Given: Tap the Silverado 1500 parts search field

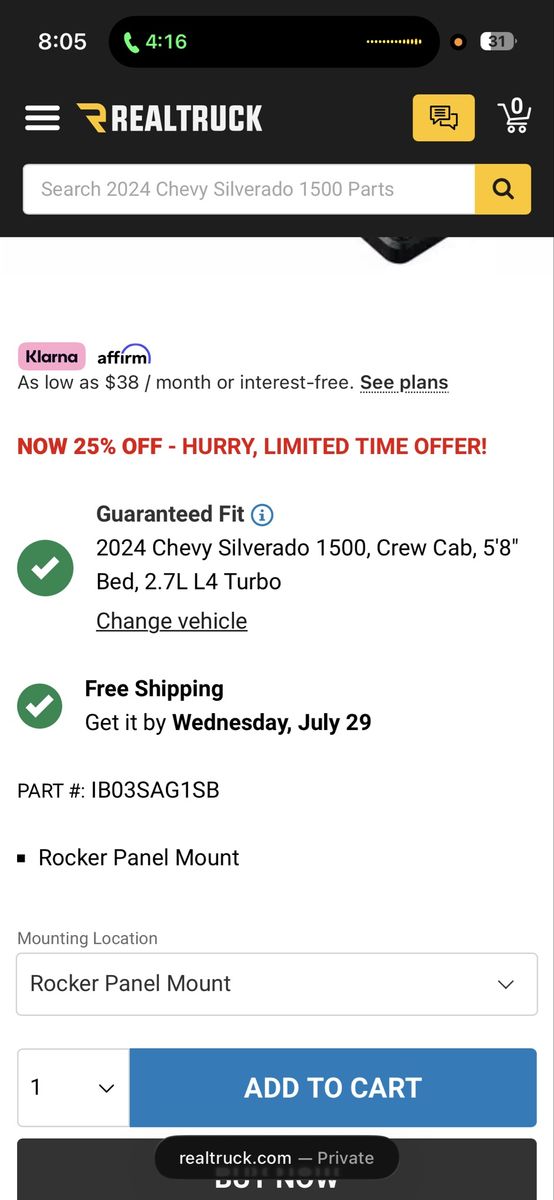Looking at the screenshot, I should coord(249,189).
